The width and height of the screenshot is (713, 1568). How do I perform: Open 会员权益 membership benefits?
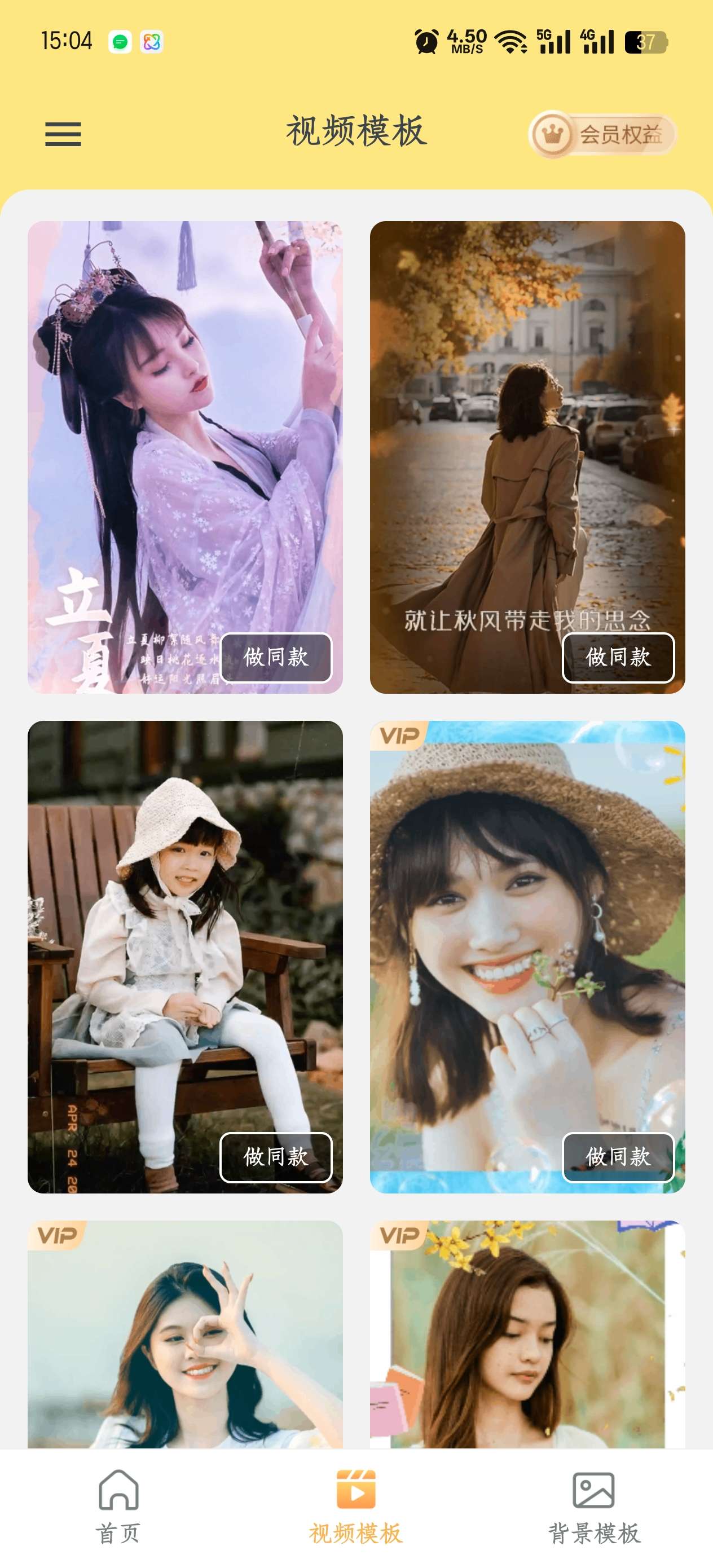[602, 134]
